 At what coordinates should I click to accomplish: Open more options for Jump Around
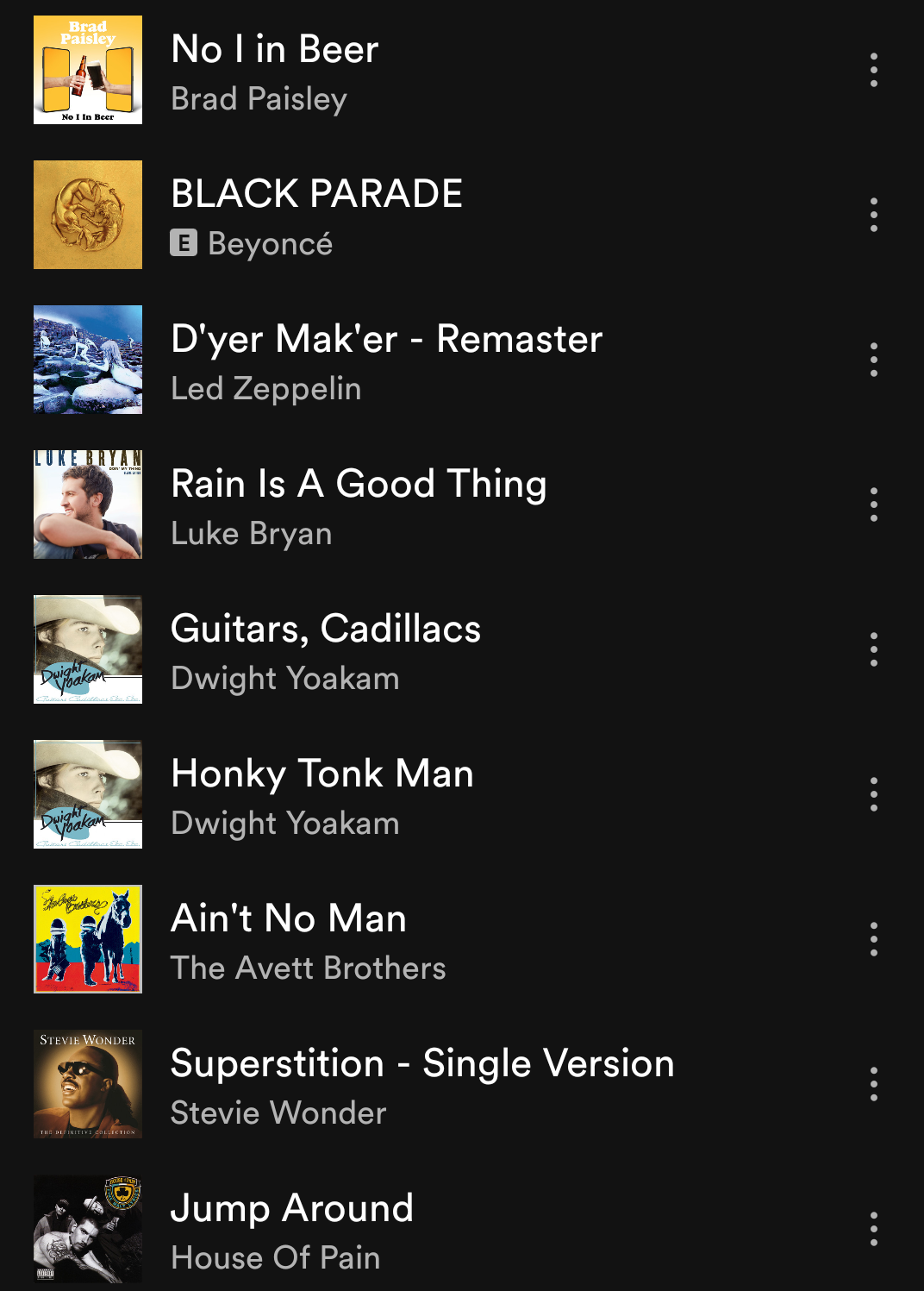coord(873,1229)
